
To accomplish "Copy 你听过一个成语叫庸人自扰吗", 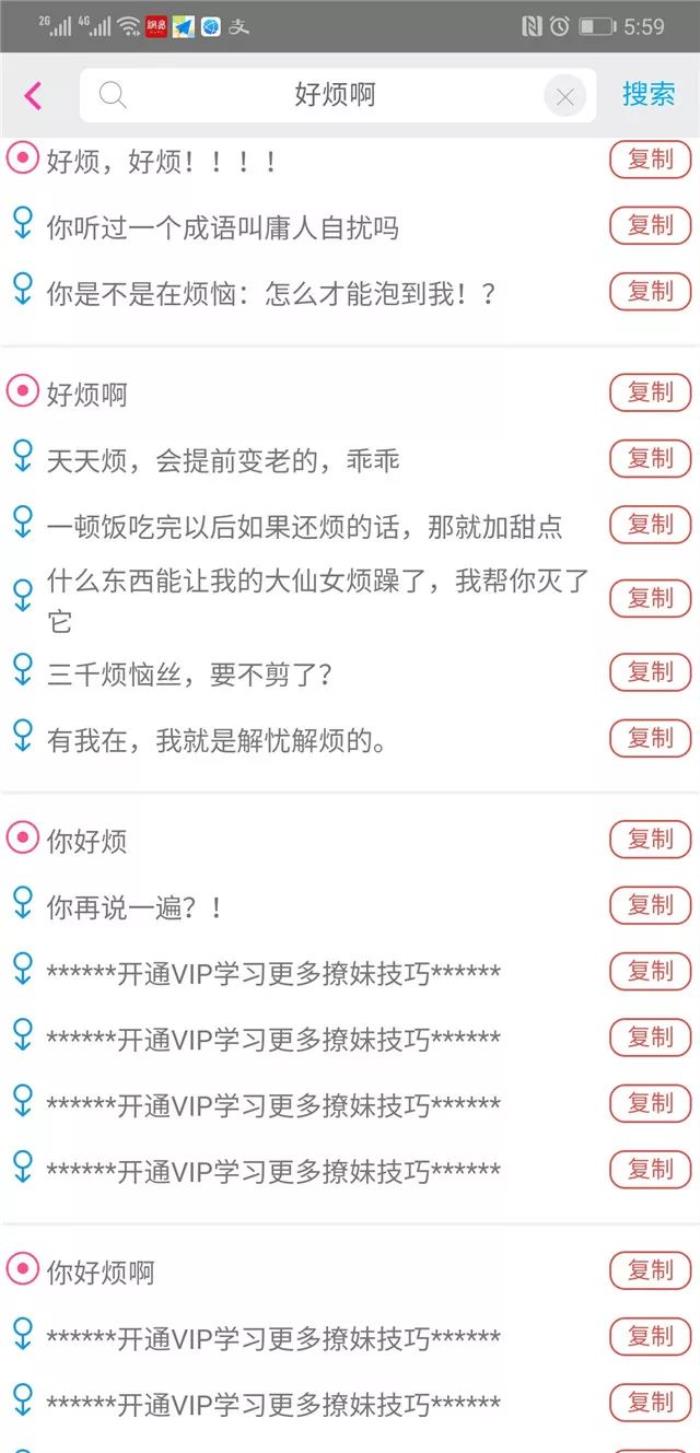I will coord(650,226).
